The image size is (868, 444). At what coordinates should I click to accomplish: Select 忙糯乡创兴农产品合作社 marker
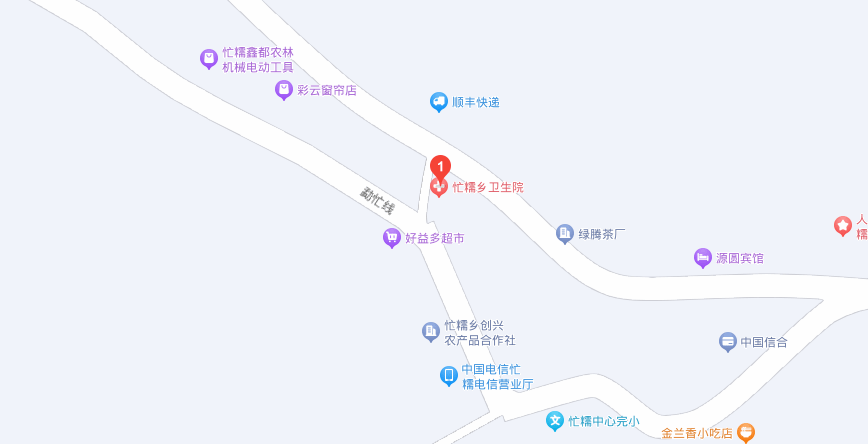pos(431,331)
